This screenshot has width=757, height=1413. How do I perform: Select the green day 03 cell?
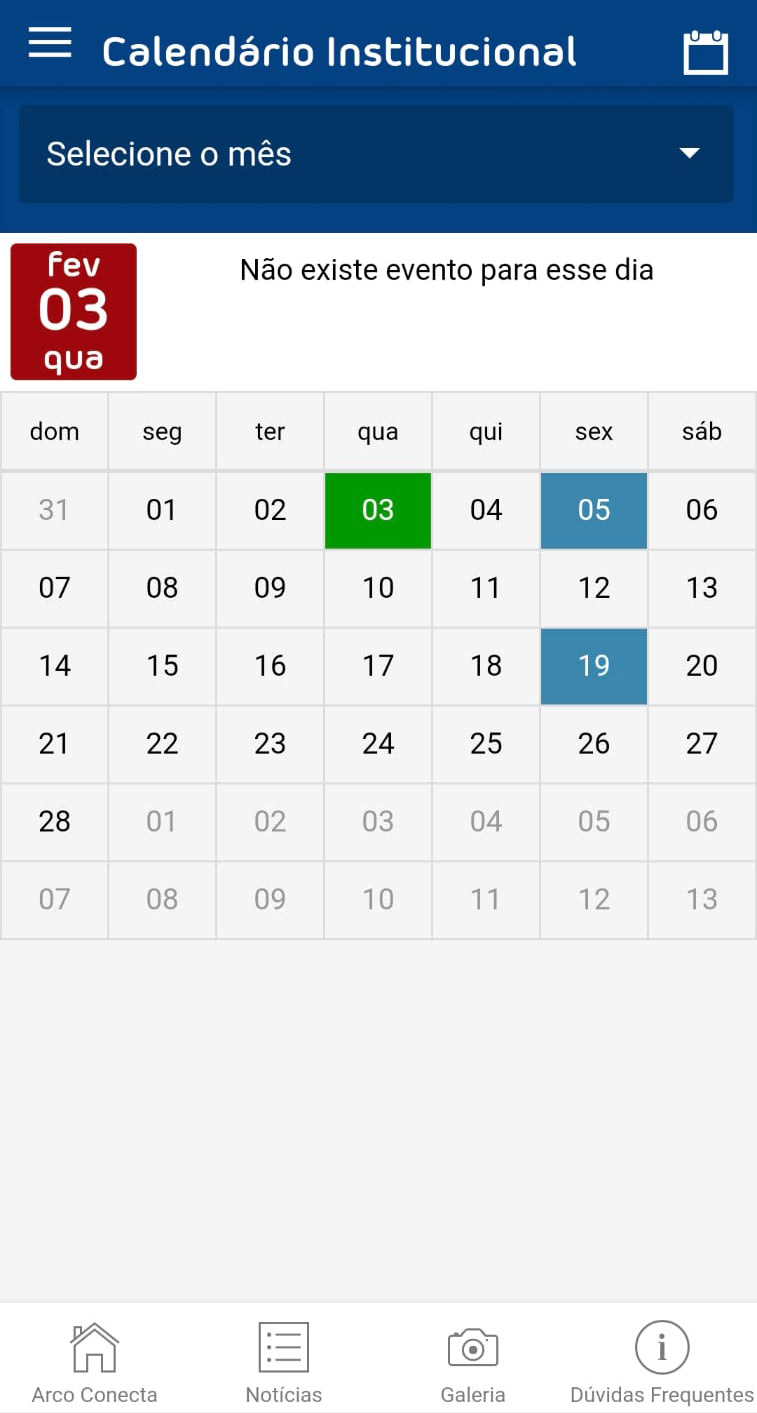[x=378, y=510]
